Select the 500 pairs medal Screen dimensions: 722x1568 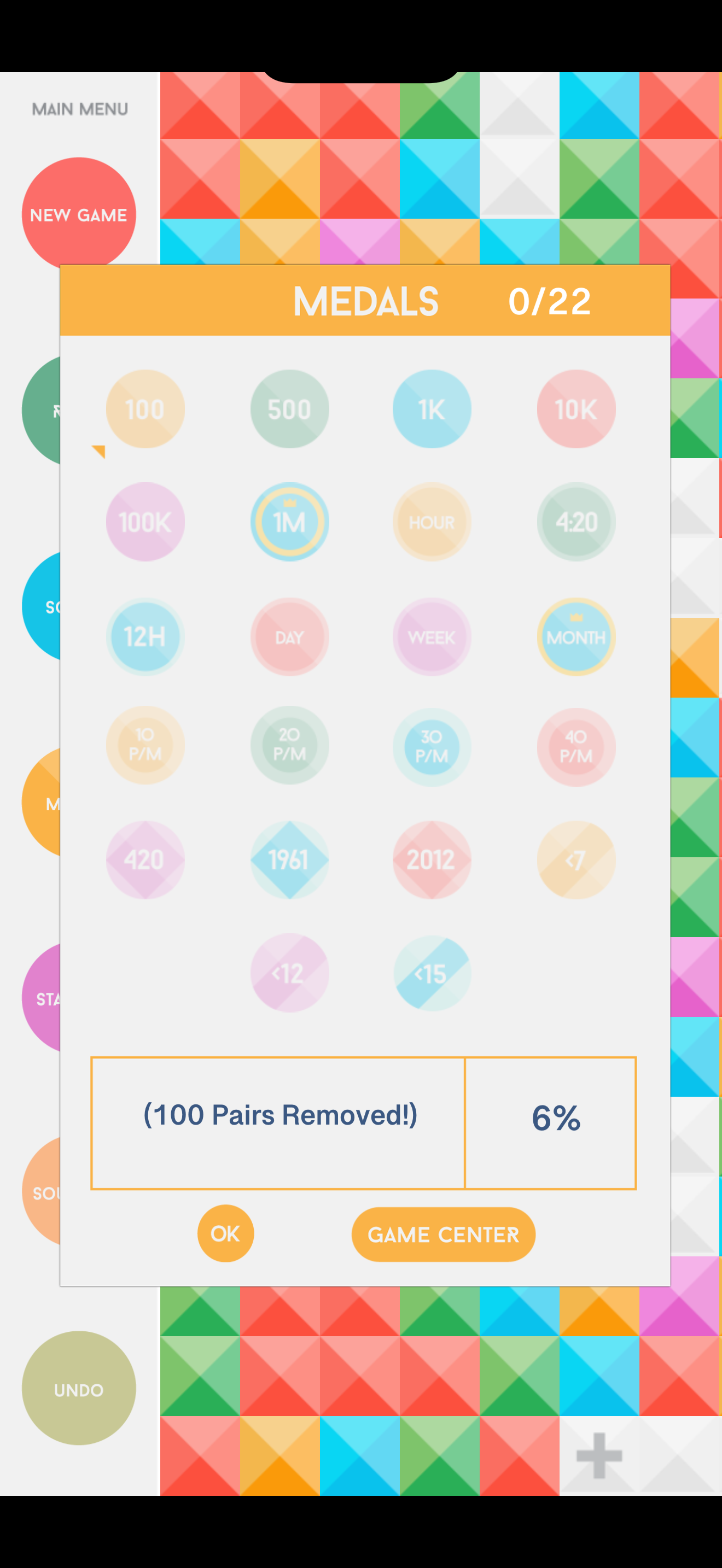tap(289, 409)
